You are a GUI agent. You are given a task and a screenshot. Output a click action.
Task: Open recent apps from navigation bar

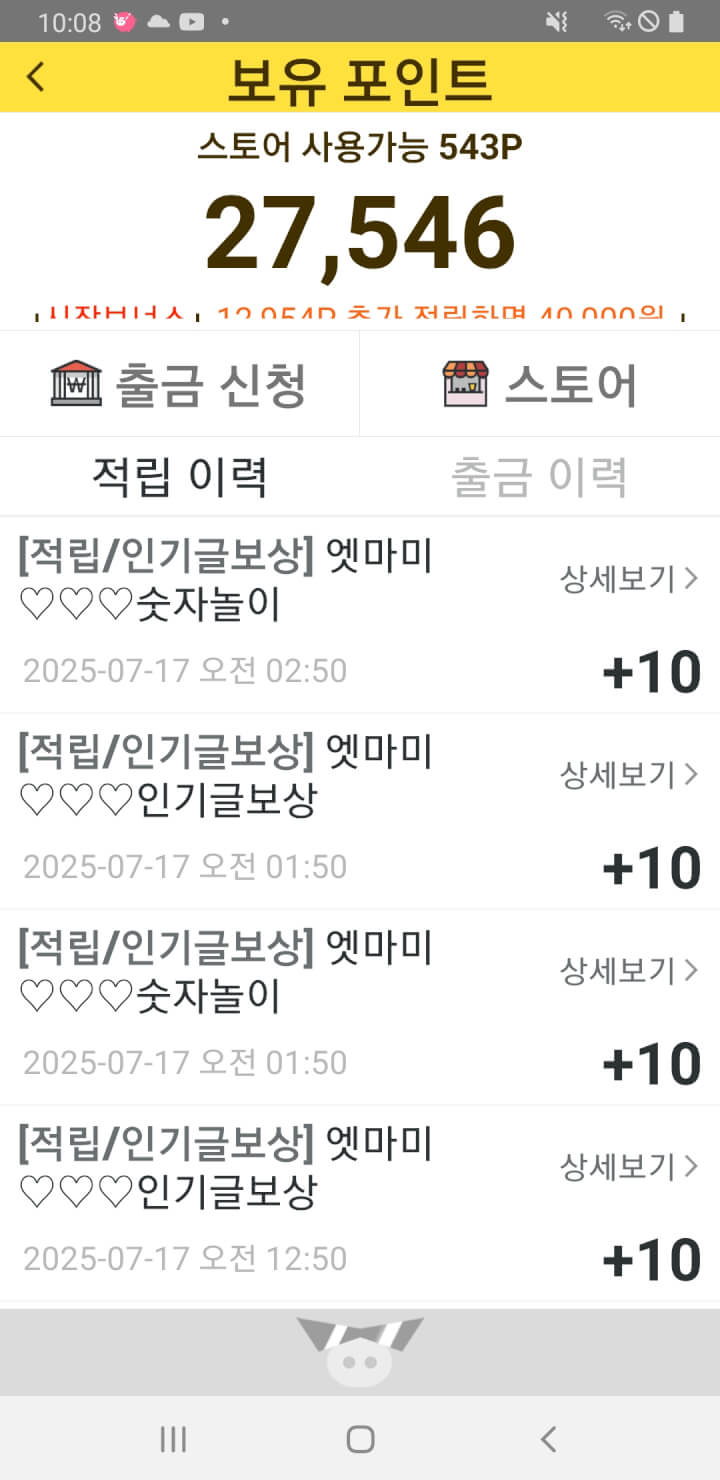(x=173, y=1439)
